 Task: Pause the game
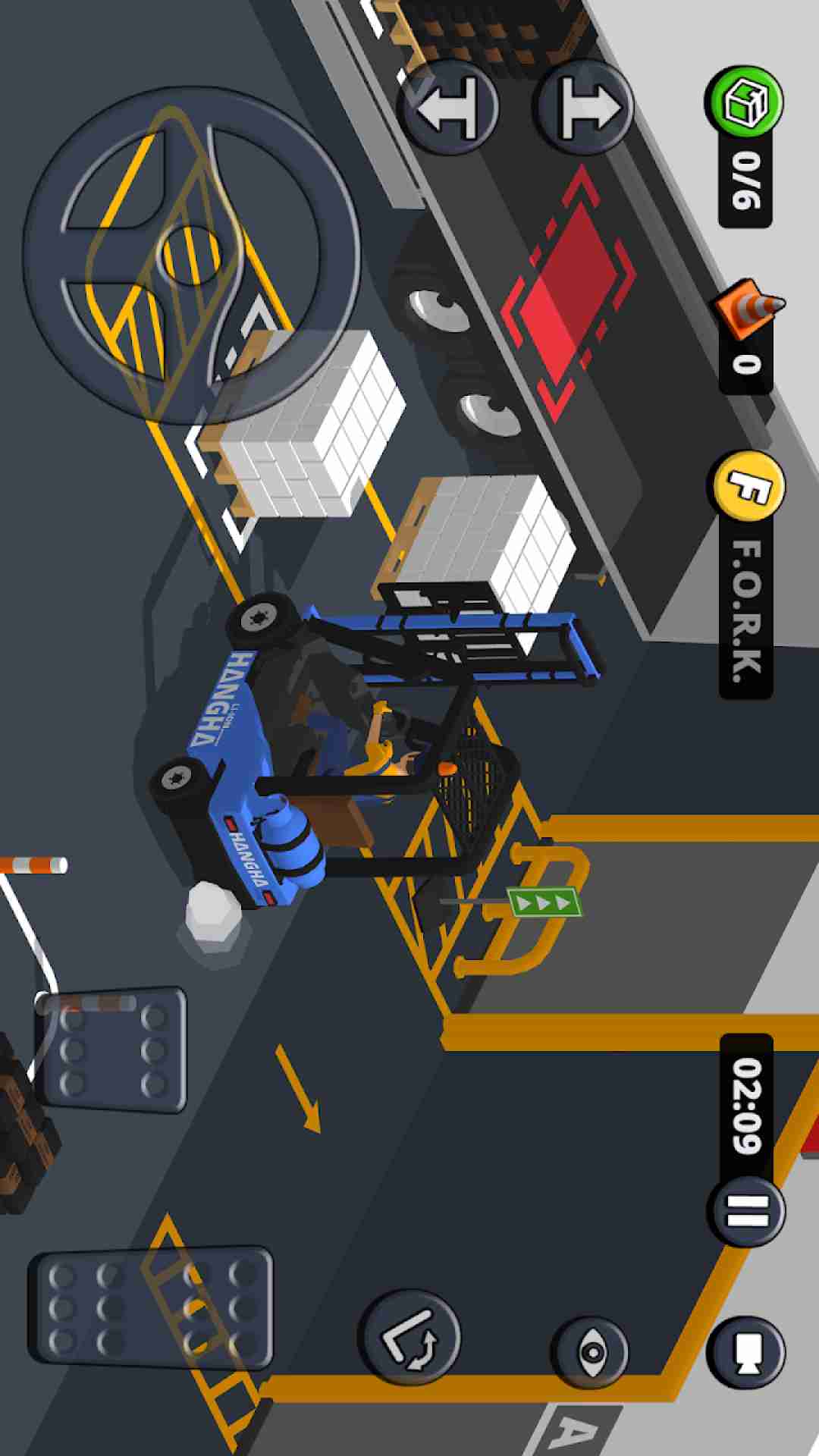click(x=746, y=1211)
